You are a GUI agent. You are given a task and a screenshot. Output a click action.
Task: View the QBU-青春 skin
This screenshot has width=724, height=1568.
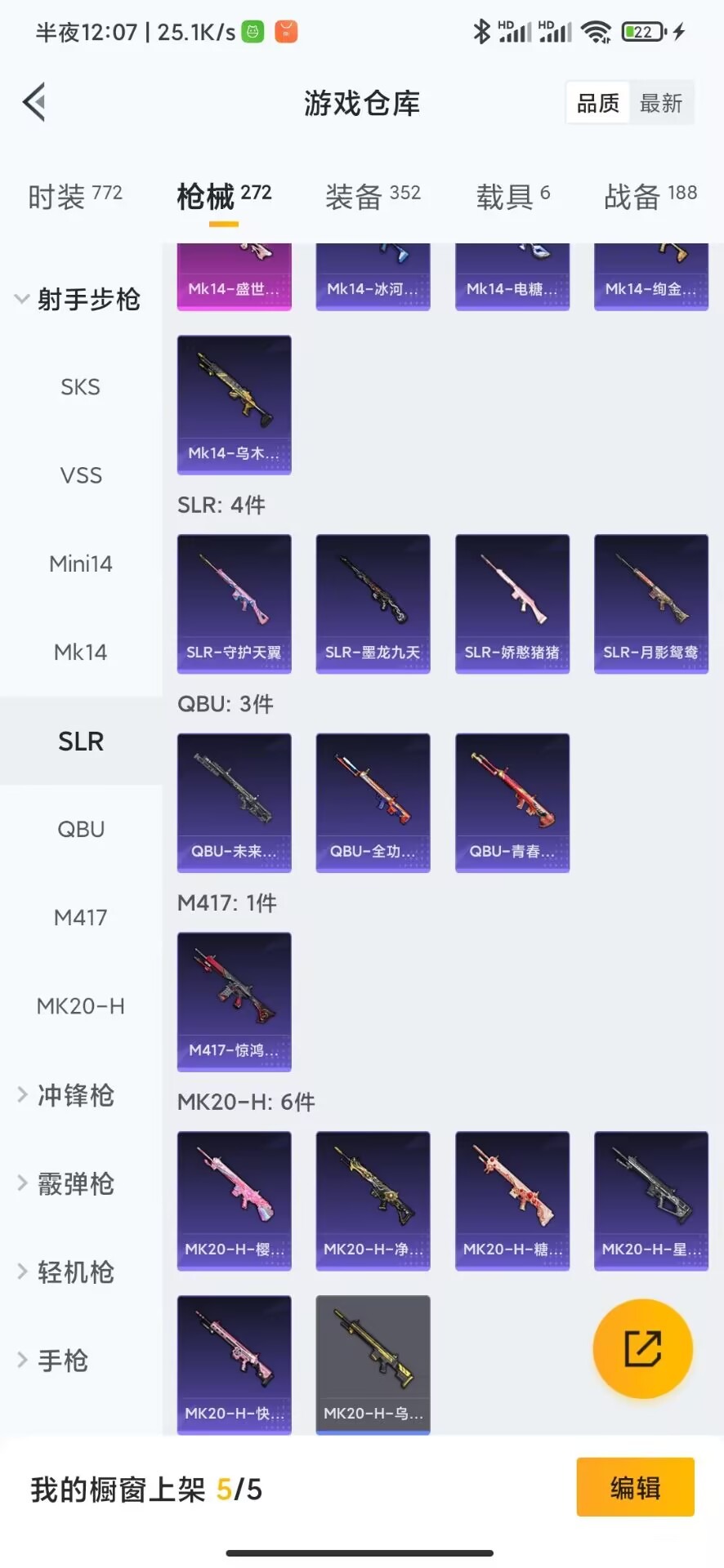click(512, 802)
